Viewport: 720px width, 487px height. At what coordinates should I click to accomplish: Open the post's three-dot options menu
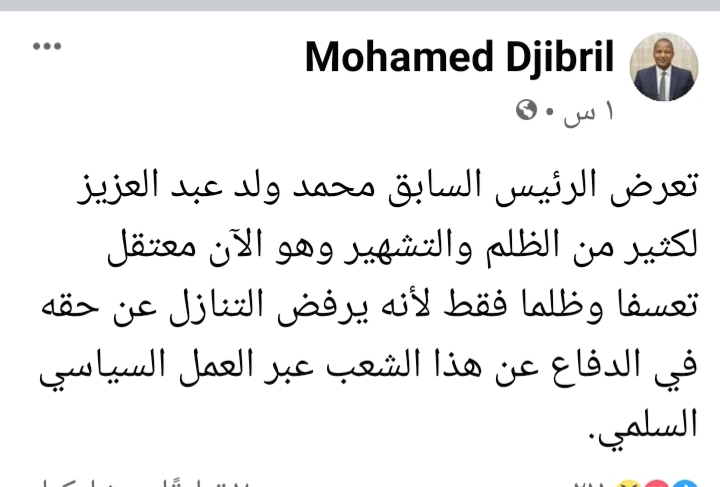pyautogui.click(x=46, y=49)
